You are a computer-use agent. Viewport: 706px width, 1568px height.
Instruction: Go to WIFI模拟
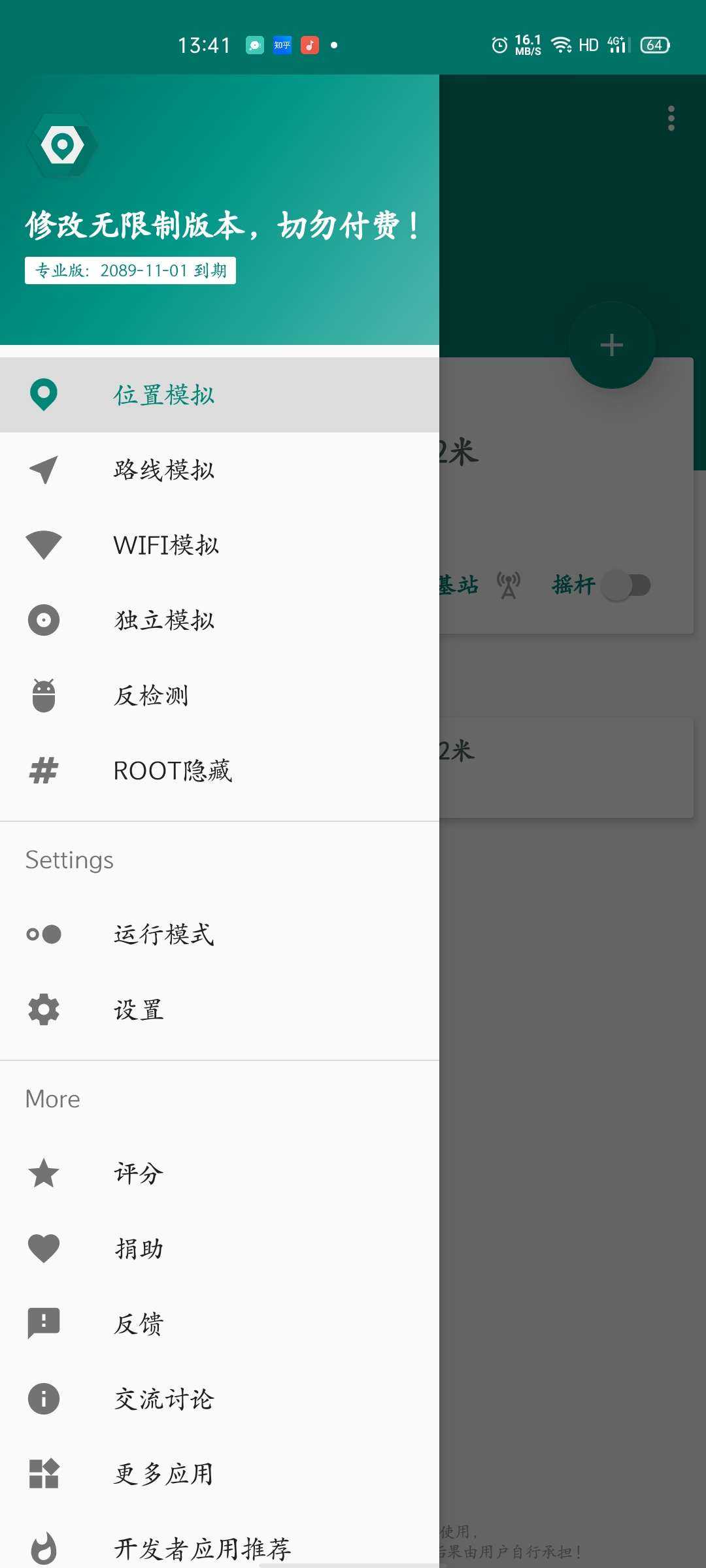tap(166, 546)
